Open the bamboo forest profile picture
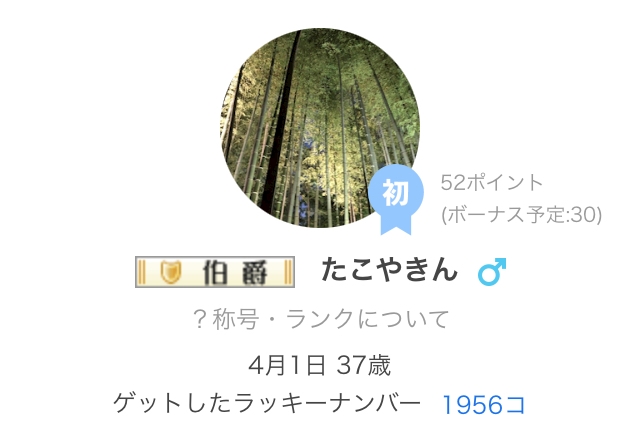This screenshot has height=436, width=640. 320,128
